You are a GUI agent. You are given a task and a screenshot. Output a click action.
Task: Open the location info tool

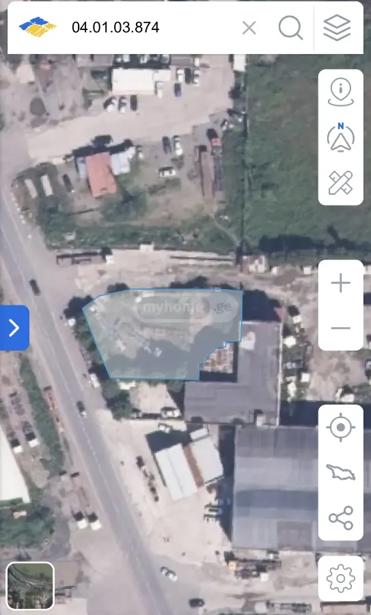340,92
